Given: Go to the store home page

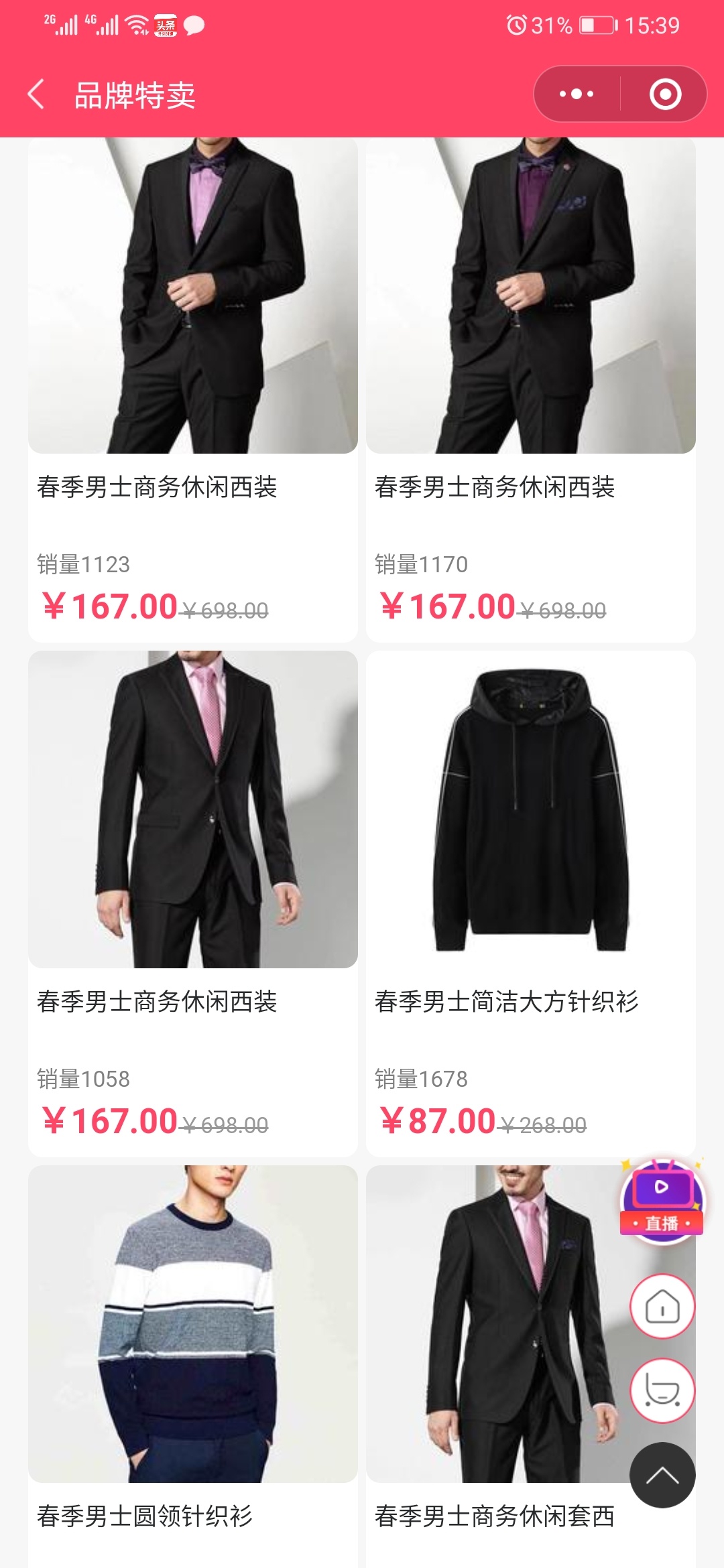Looking at the screenshot, I should (662, 1307).
